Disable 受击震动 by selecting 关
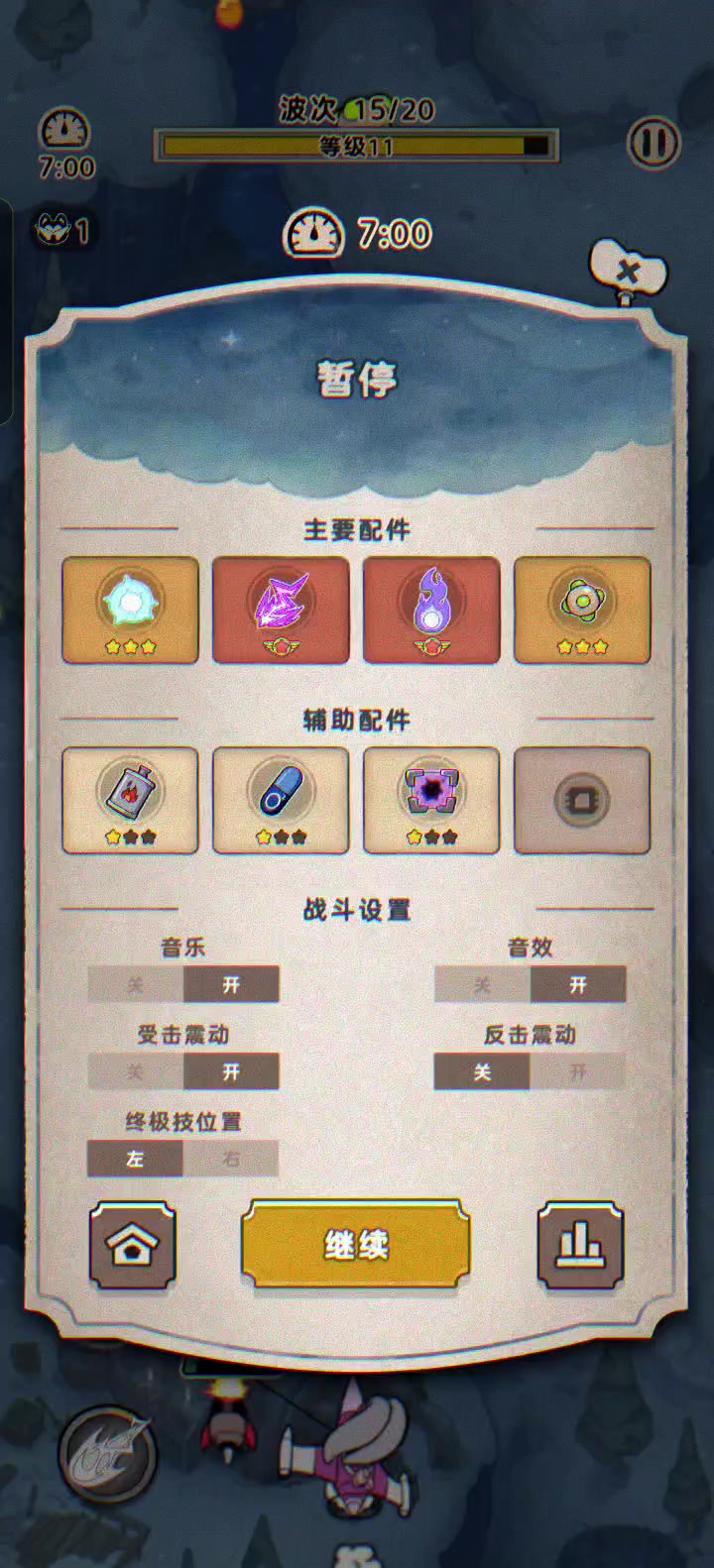 click(136, 1071)
